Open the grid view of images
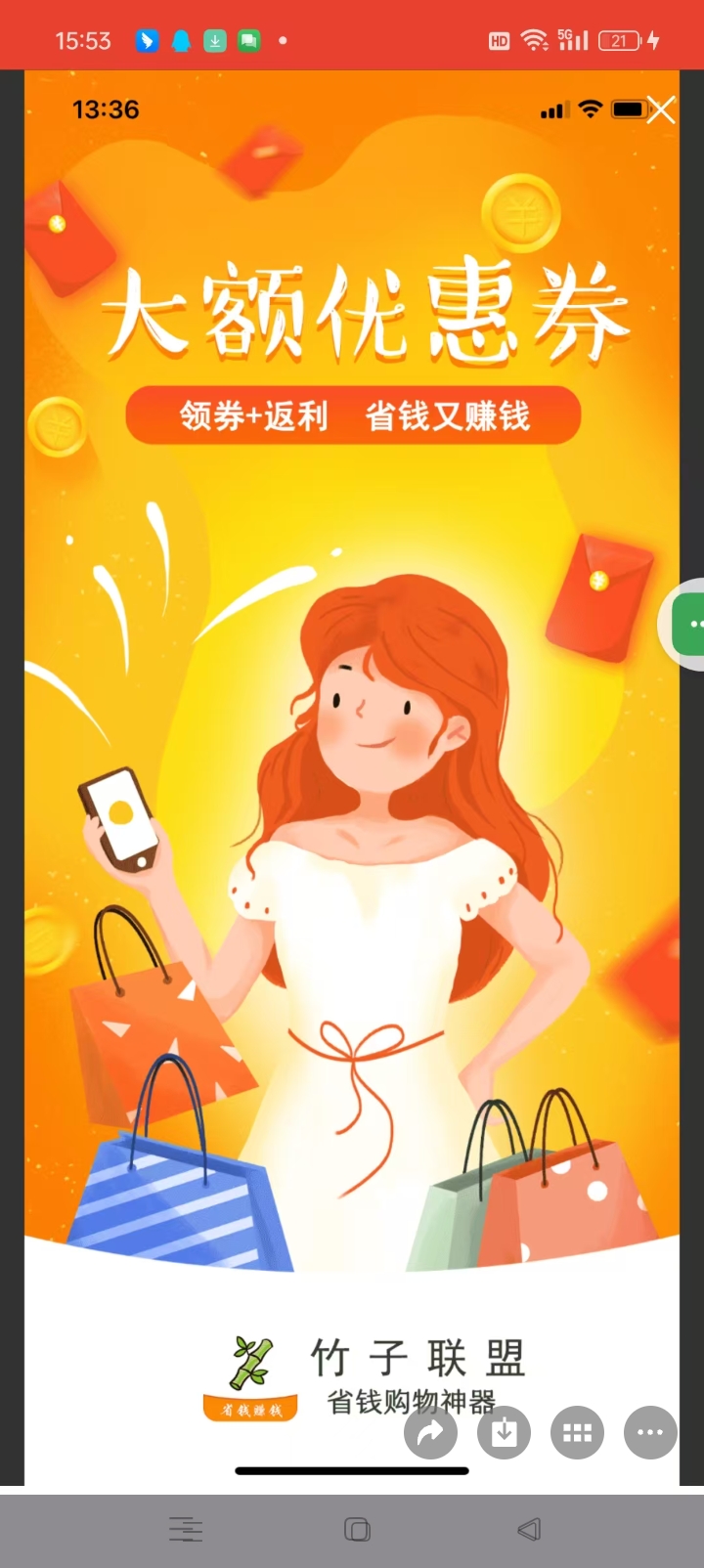Image resolution: width=704 pixels, height=1568 pixels. pos(577,1433)
